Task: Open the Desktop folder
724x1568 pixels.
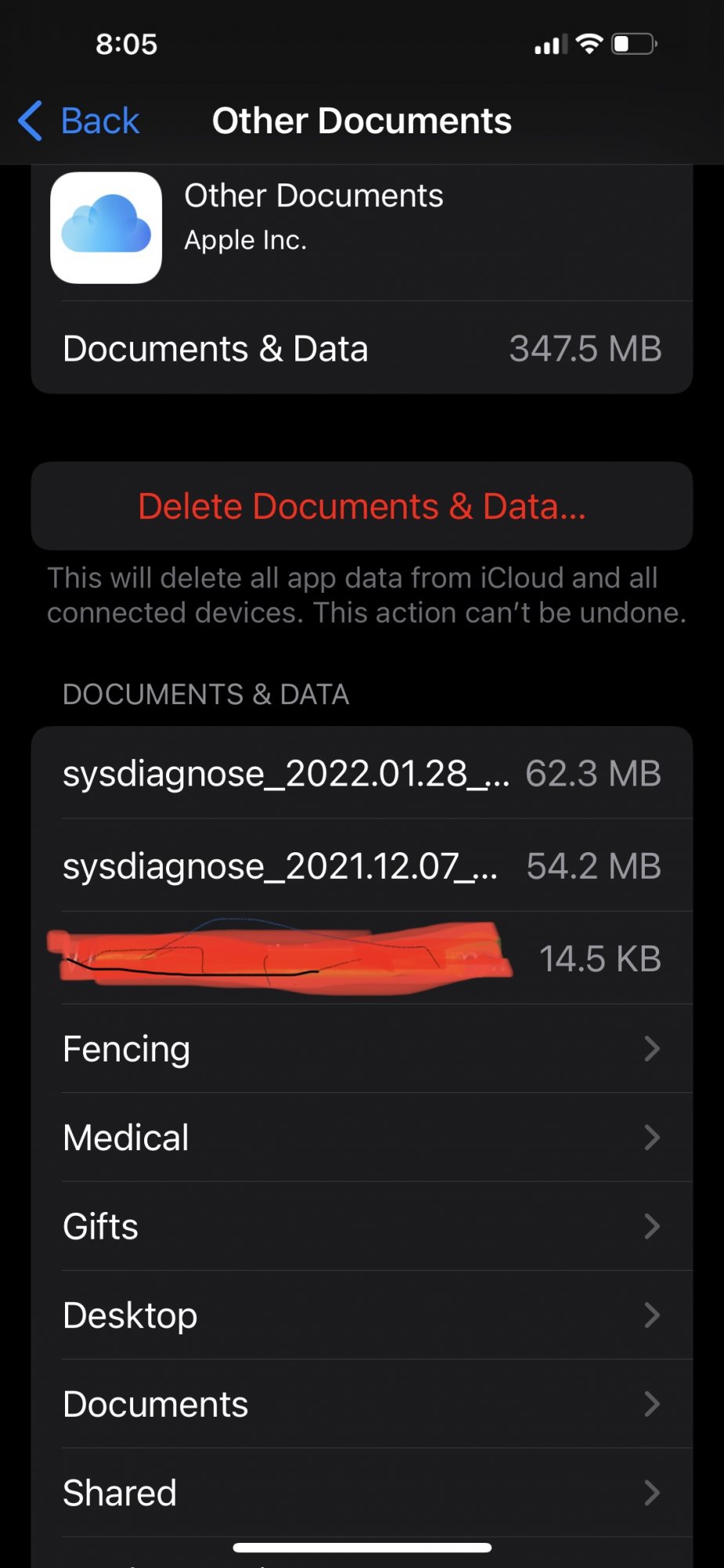Action: (361, 1315)
